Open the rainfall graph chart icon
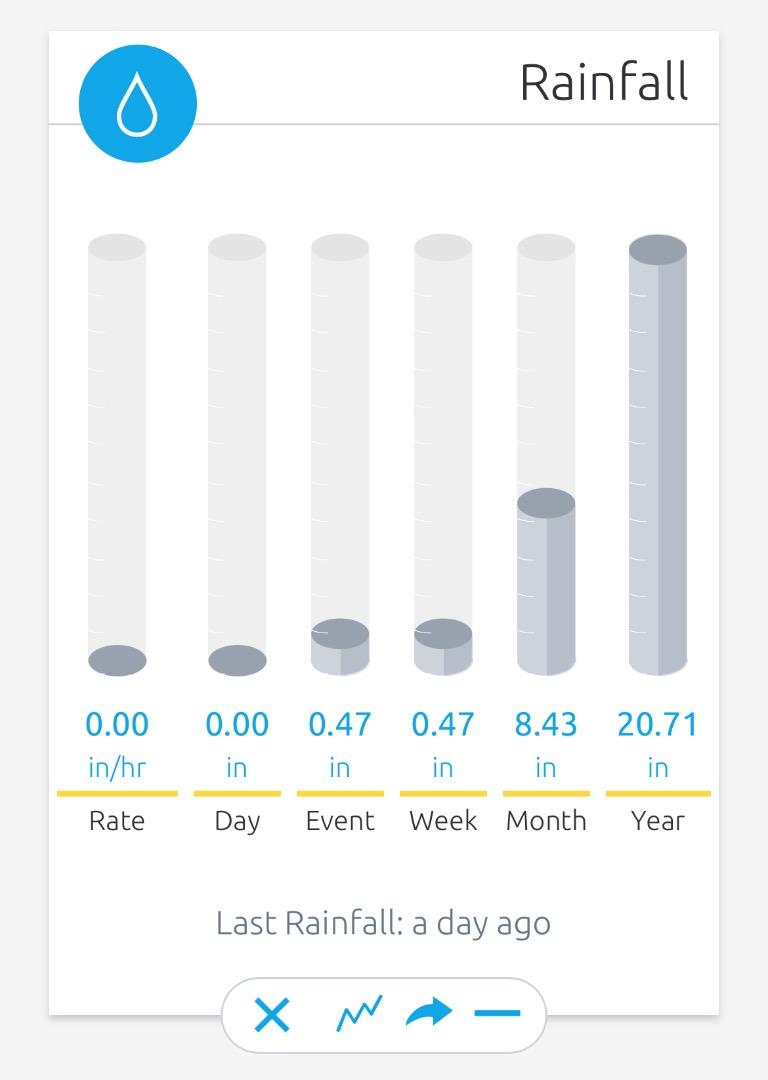768x1080 pixels. tap(359, 1014)
